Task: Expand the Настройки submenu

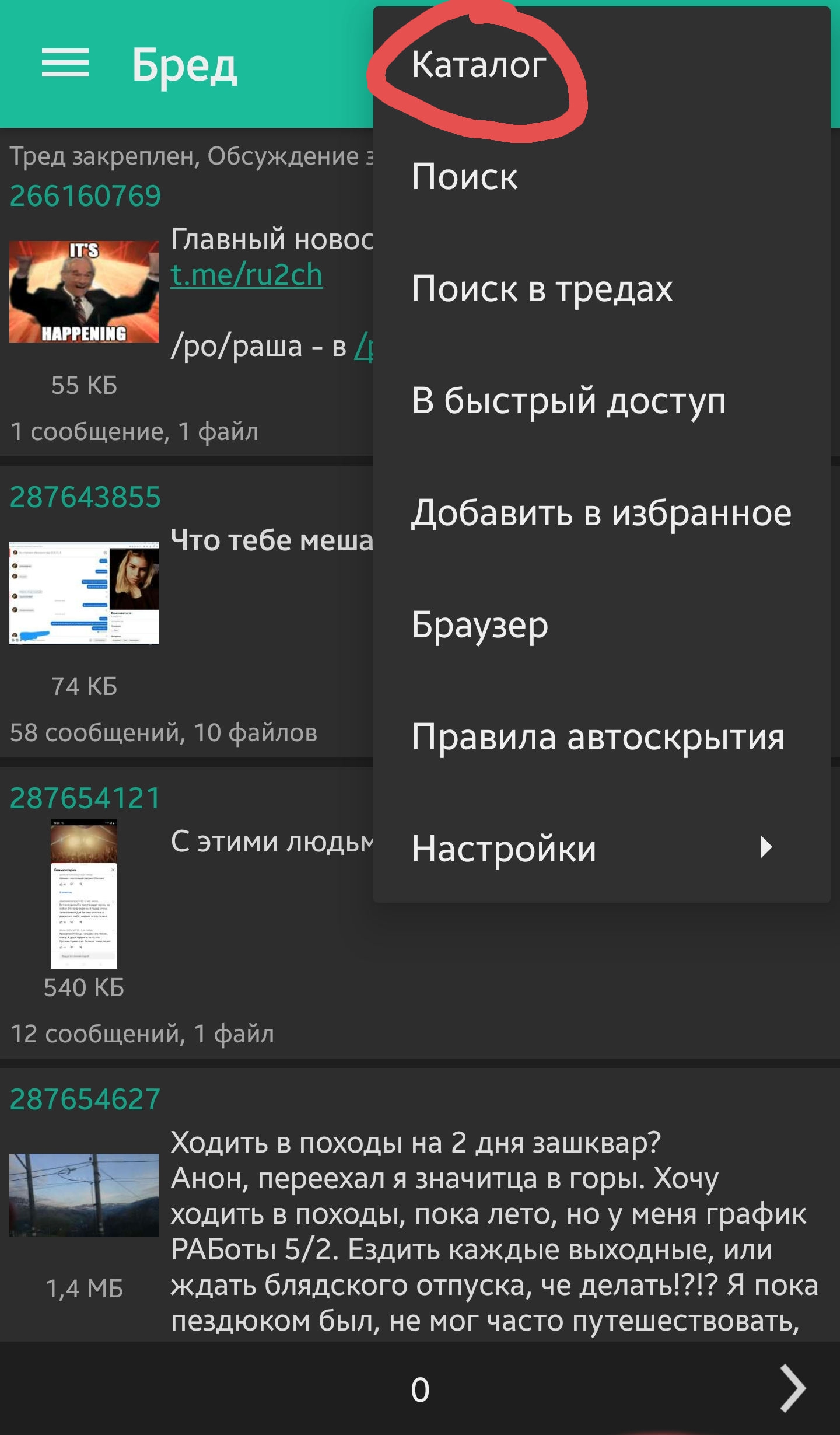Action: [601, 847]
